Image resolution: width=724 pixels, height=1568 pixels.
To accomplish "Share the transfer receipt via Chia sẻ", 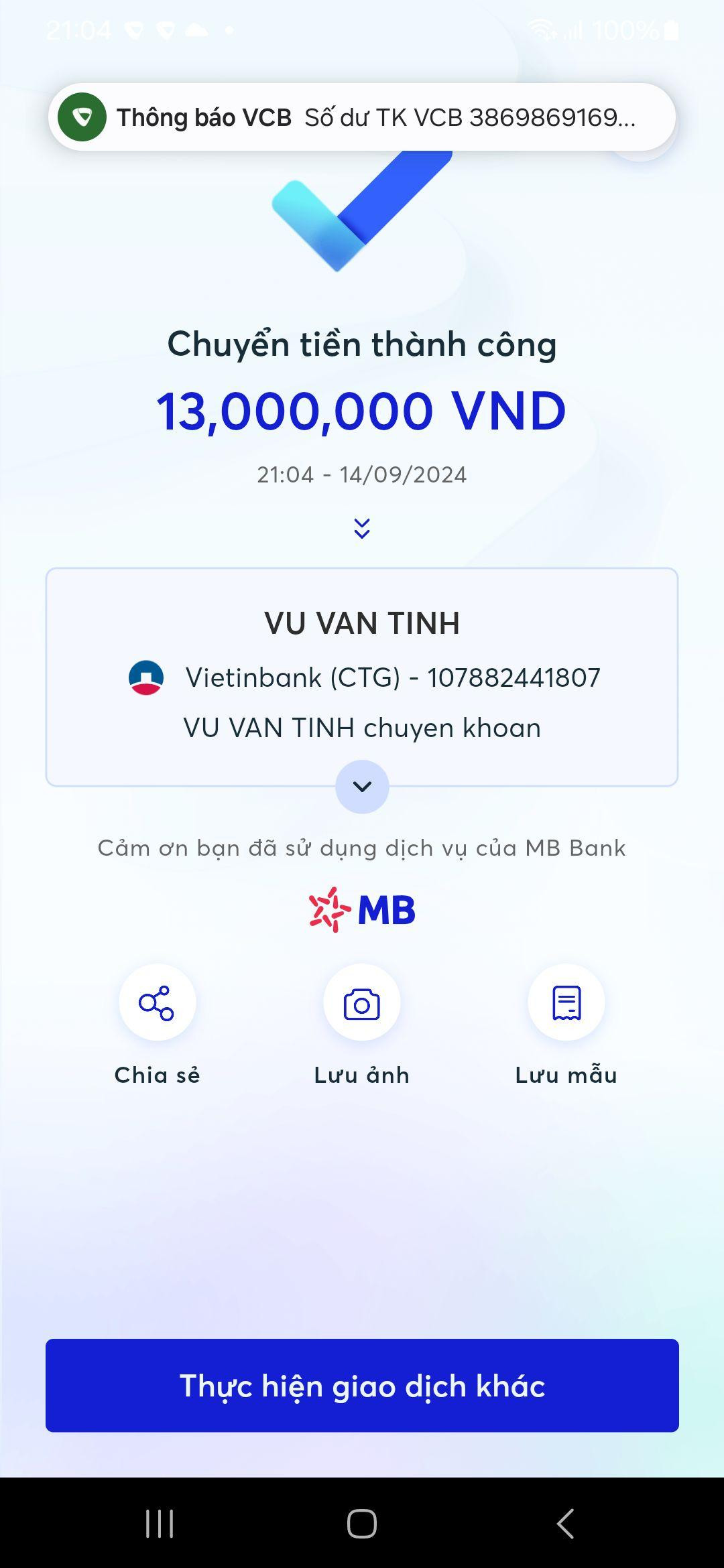I will point(158,1002).
